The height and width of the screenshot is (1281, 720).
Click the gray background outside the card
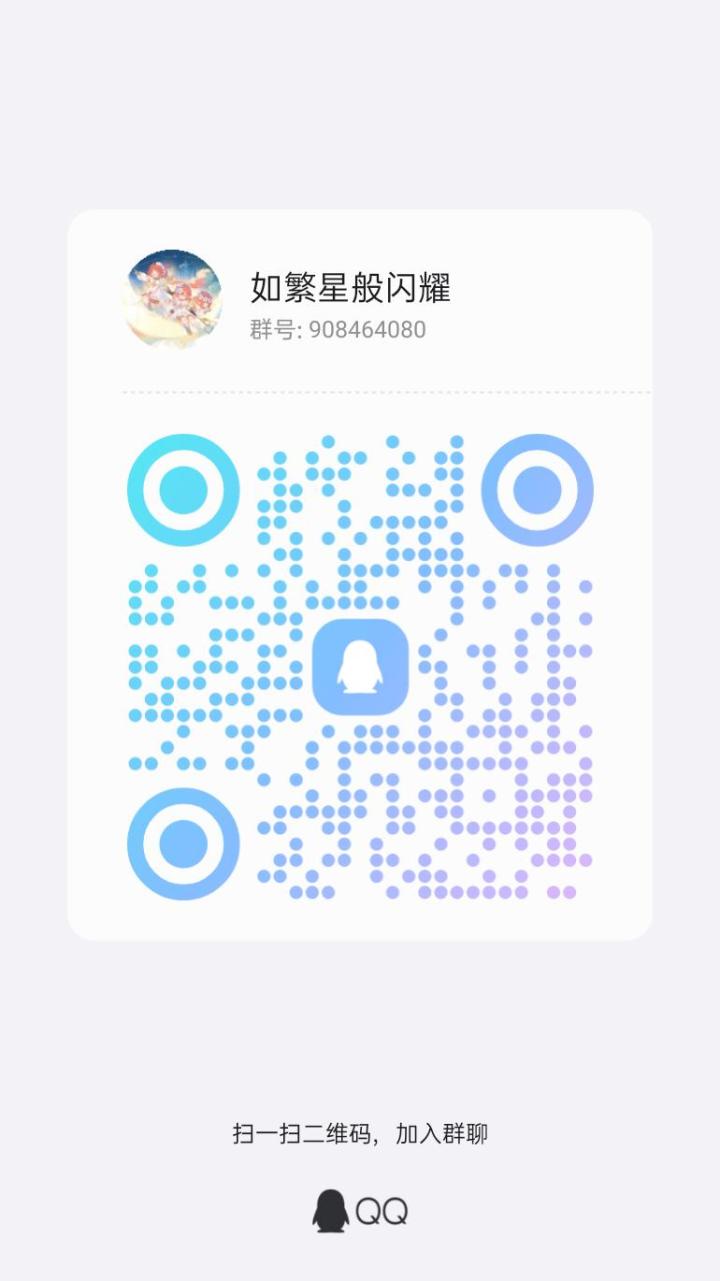[360, 100]
